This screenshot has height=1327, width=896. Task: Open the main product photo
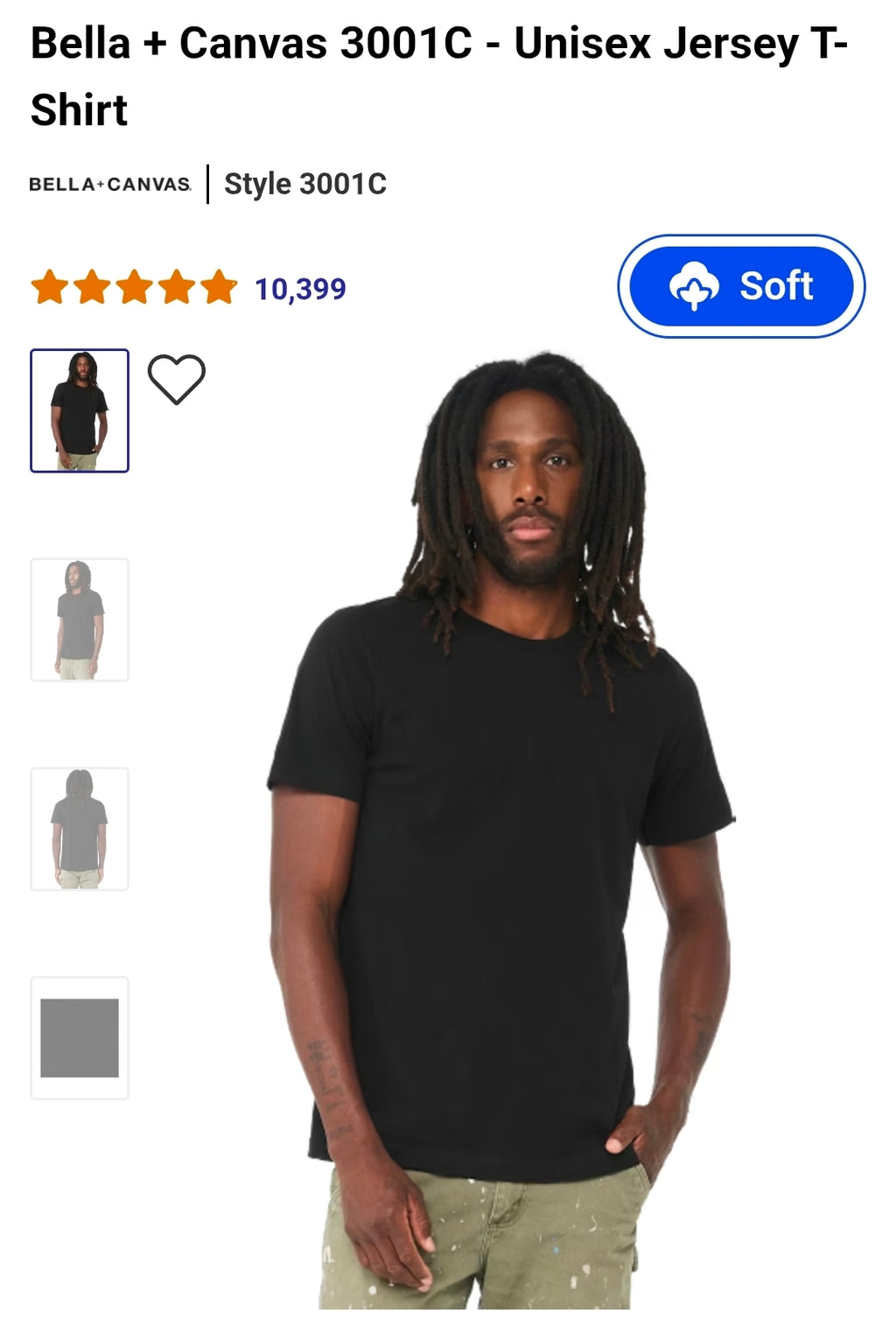click(x=503, y=832)
